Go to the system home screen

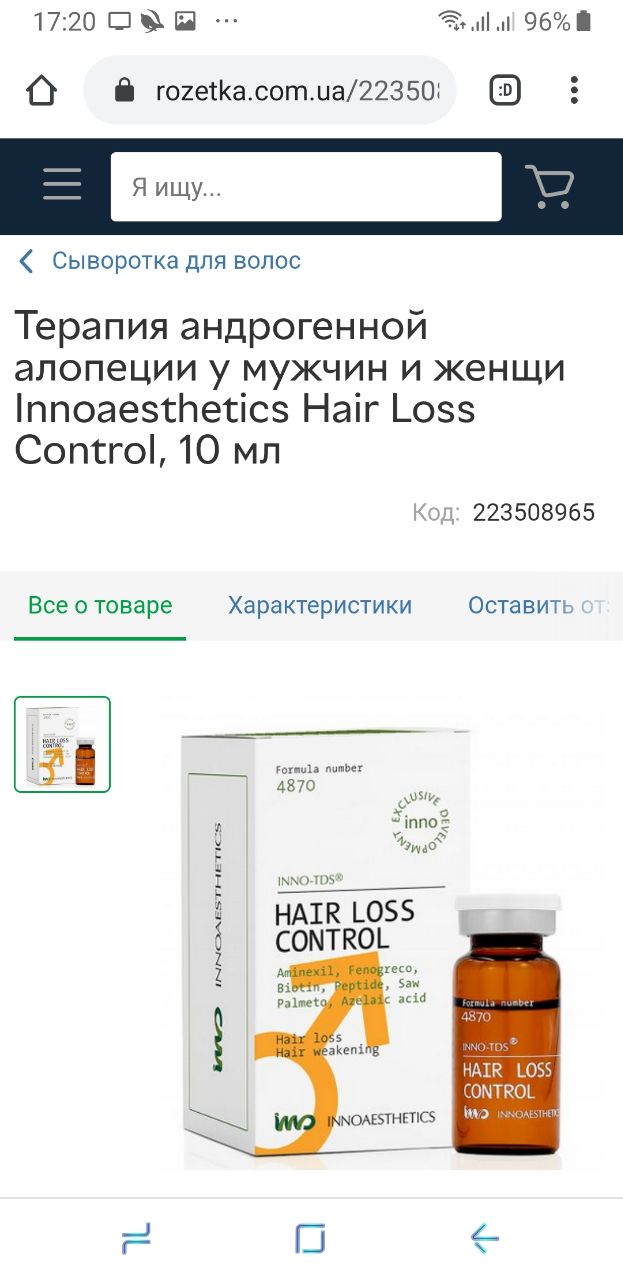point(311,1239)
